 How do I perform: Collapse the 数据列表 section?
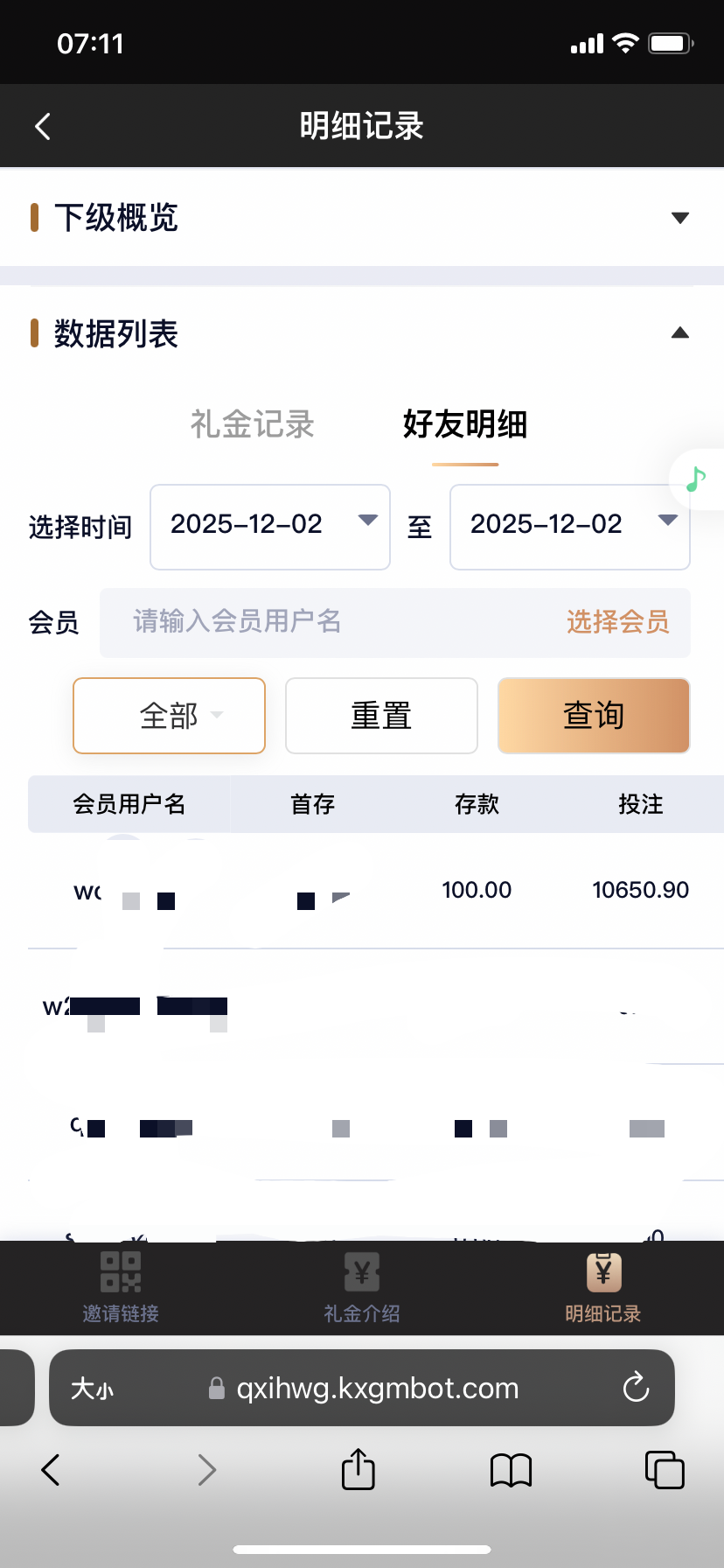[x=679, y=333]
